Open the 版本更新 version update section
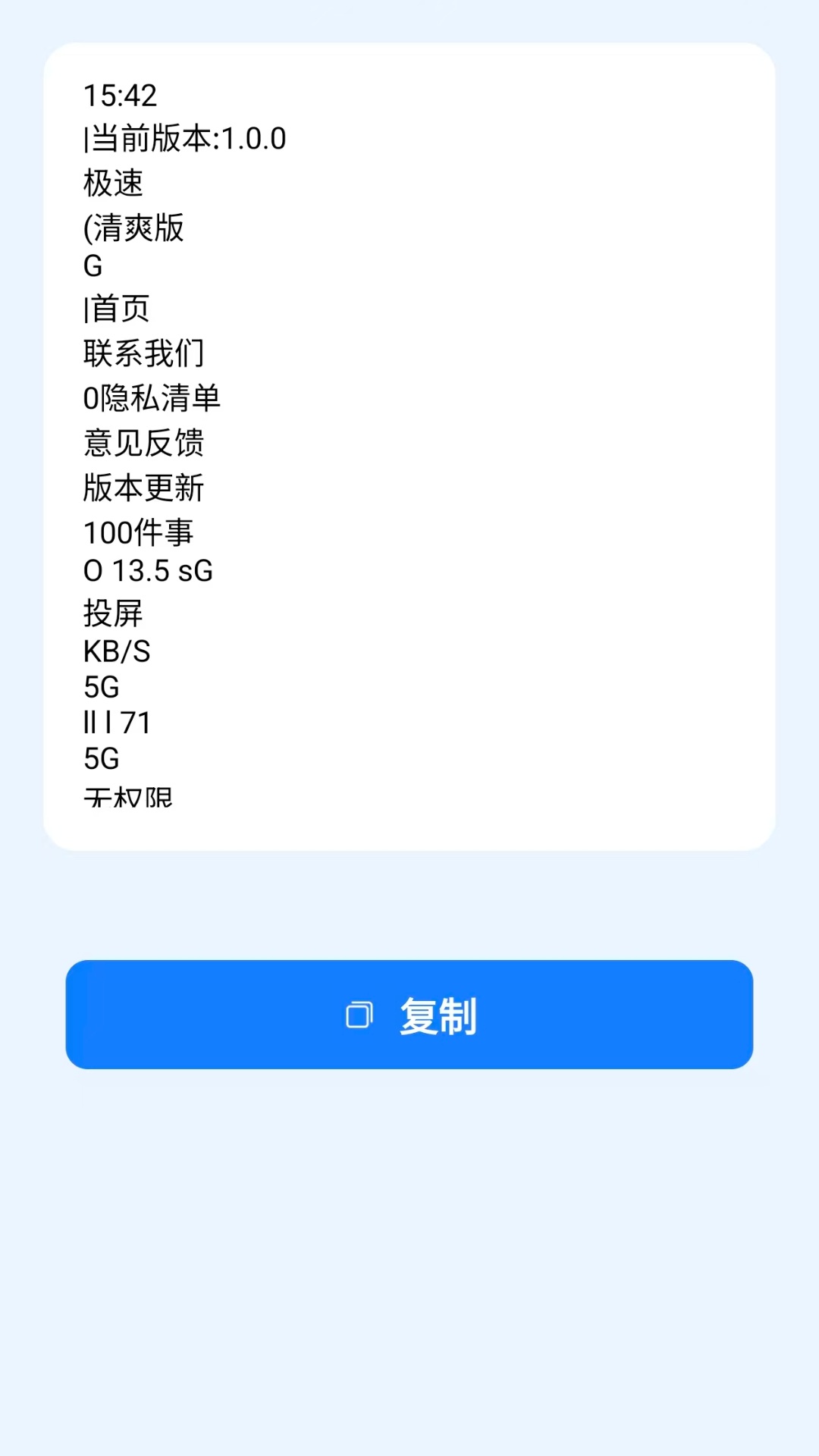819x1456 pixels. click(144, 487)
